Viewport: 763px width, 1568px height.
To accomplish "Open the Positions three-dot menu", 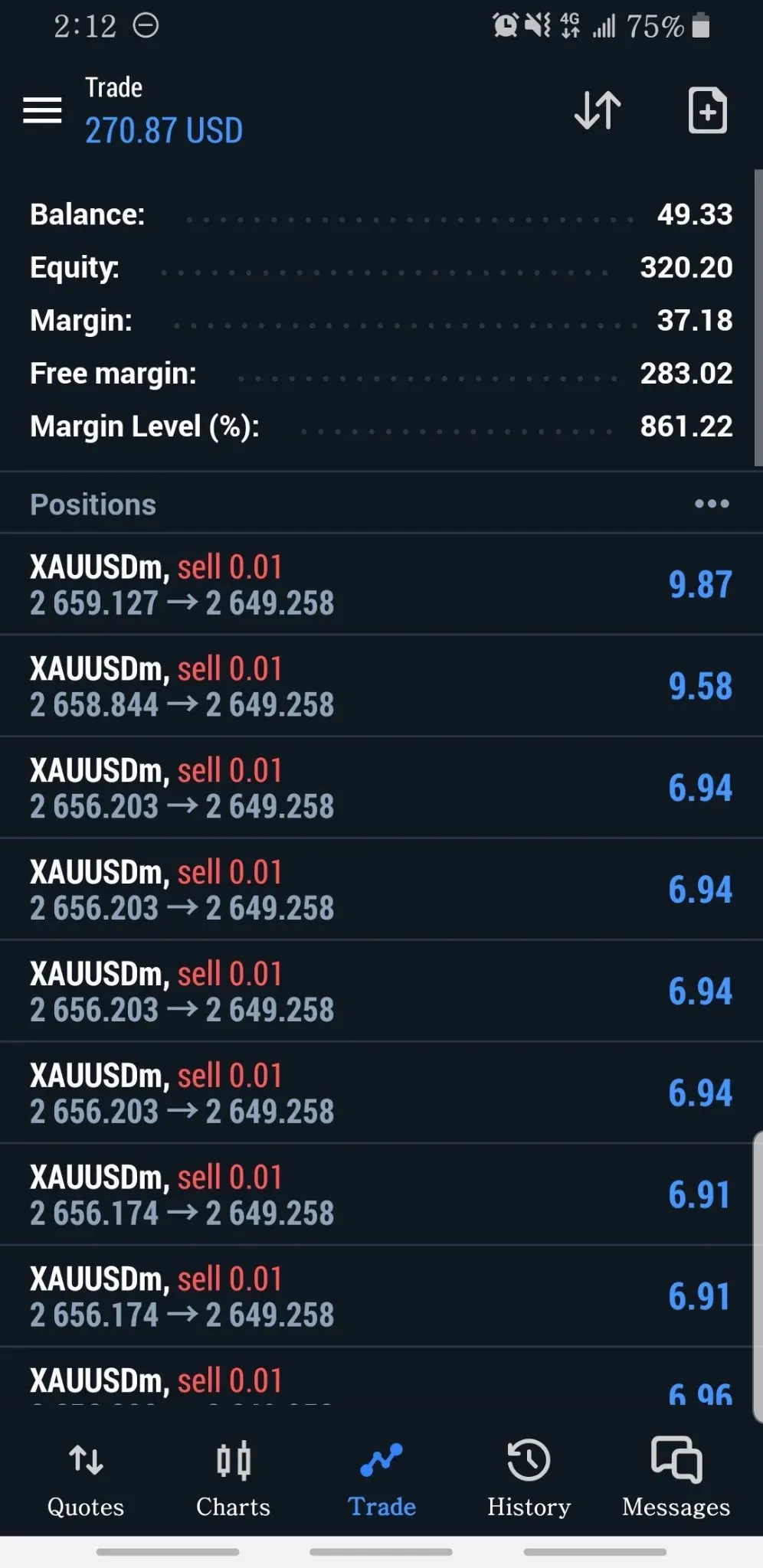I will 712,504.
